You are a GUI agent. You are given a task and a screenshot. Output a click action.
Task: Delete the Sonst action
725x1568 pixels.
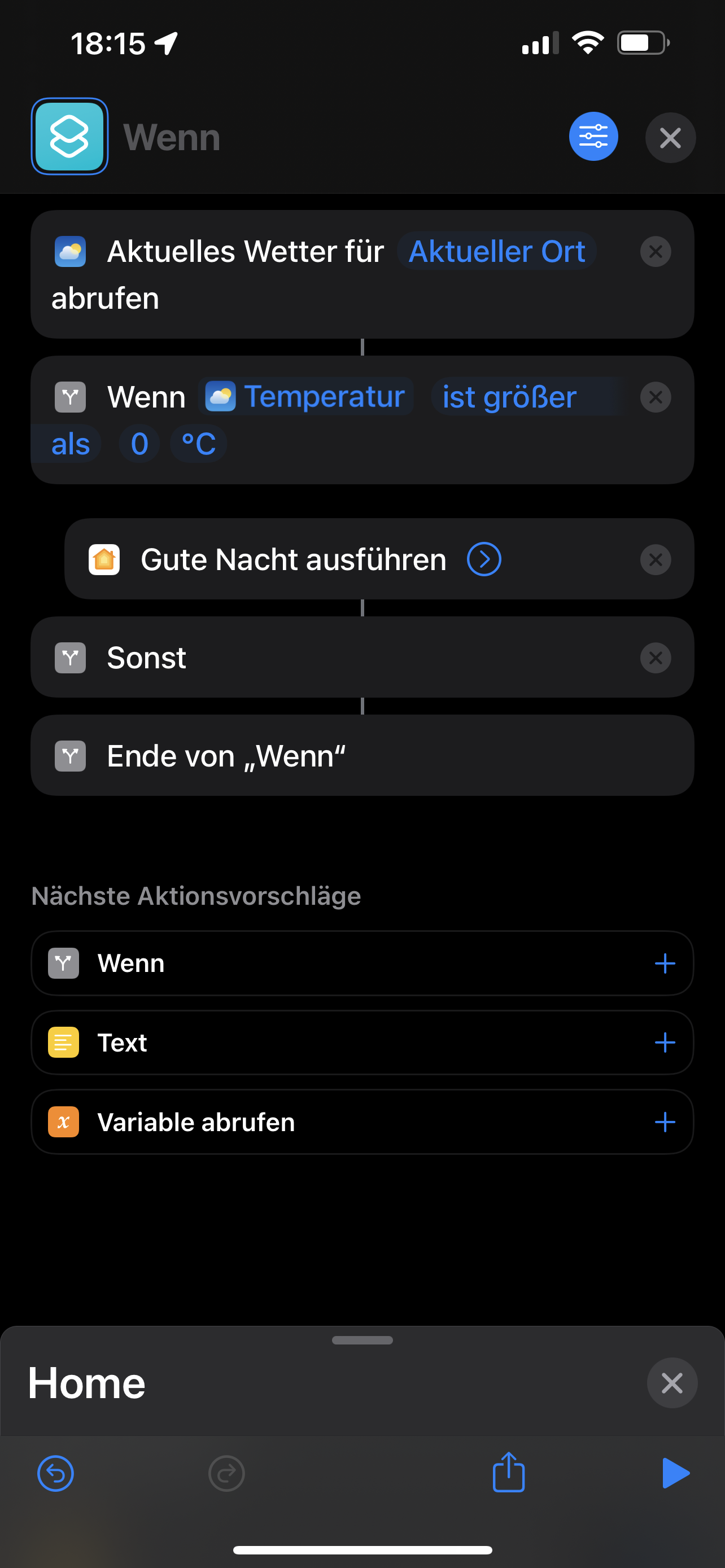pos(655,658)
